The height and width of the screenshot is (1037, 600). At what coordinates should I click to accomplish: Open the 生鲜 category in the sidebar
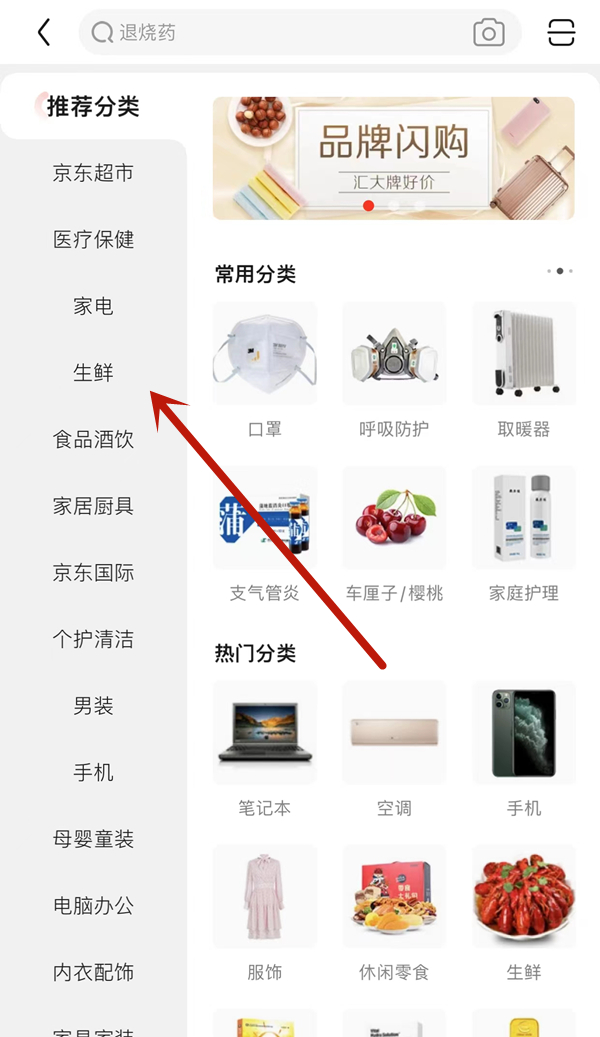click(93, 373)
